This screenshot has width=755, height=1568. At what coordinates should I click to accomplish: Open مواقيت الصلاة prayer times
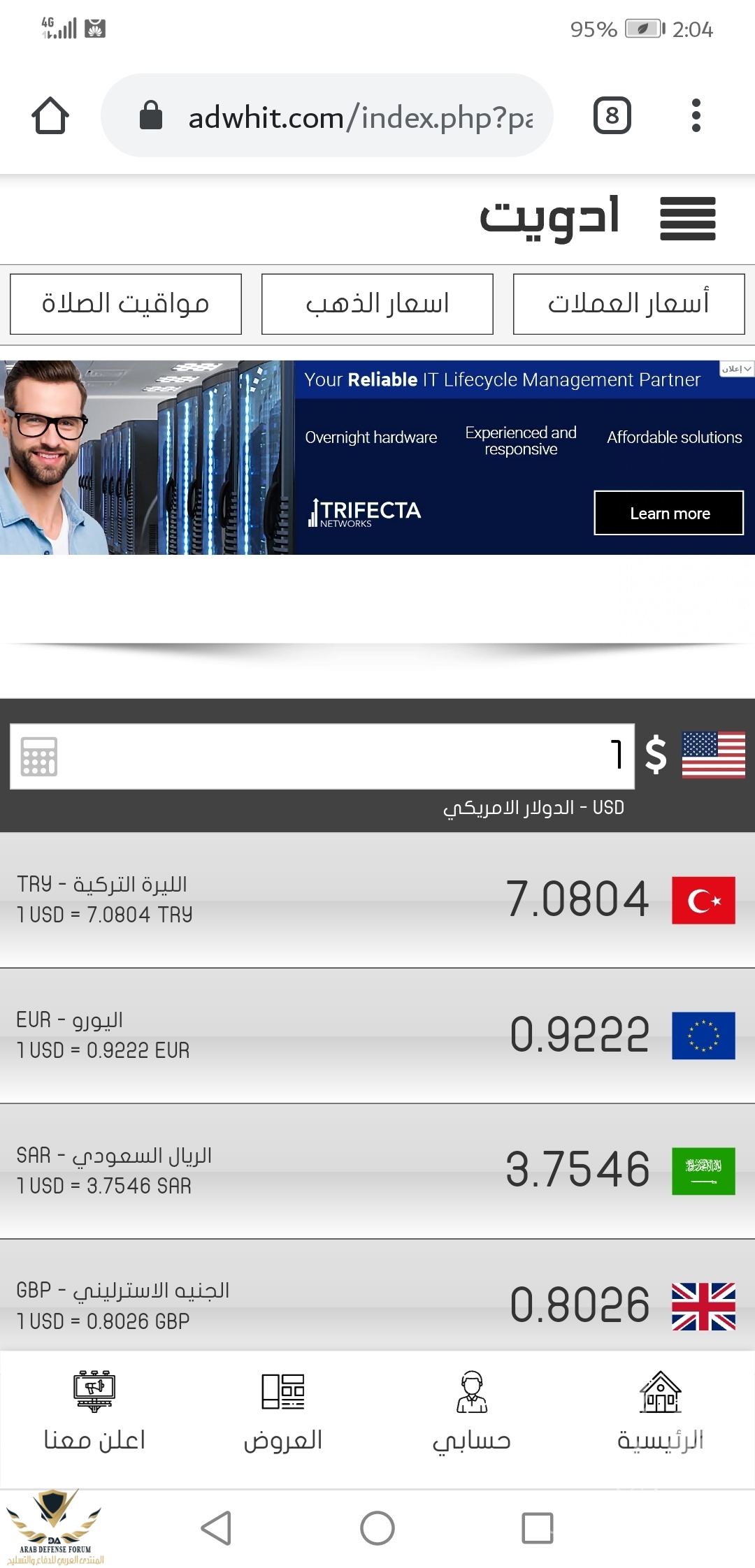(126, 304)
